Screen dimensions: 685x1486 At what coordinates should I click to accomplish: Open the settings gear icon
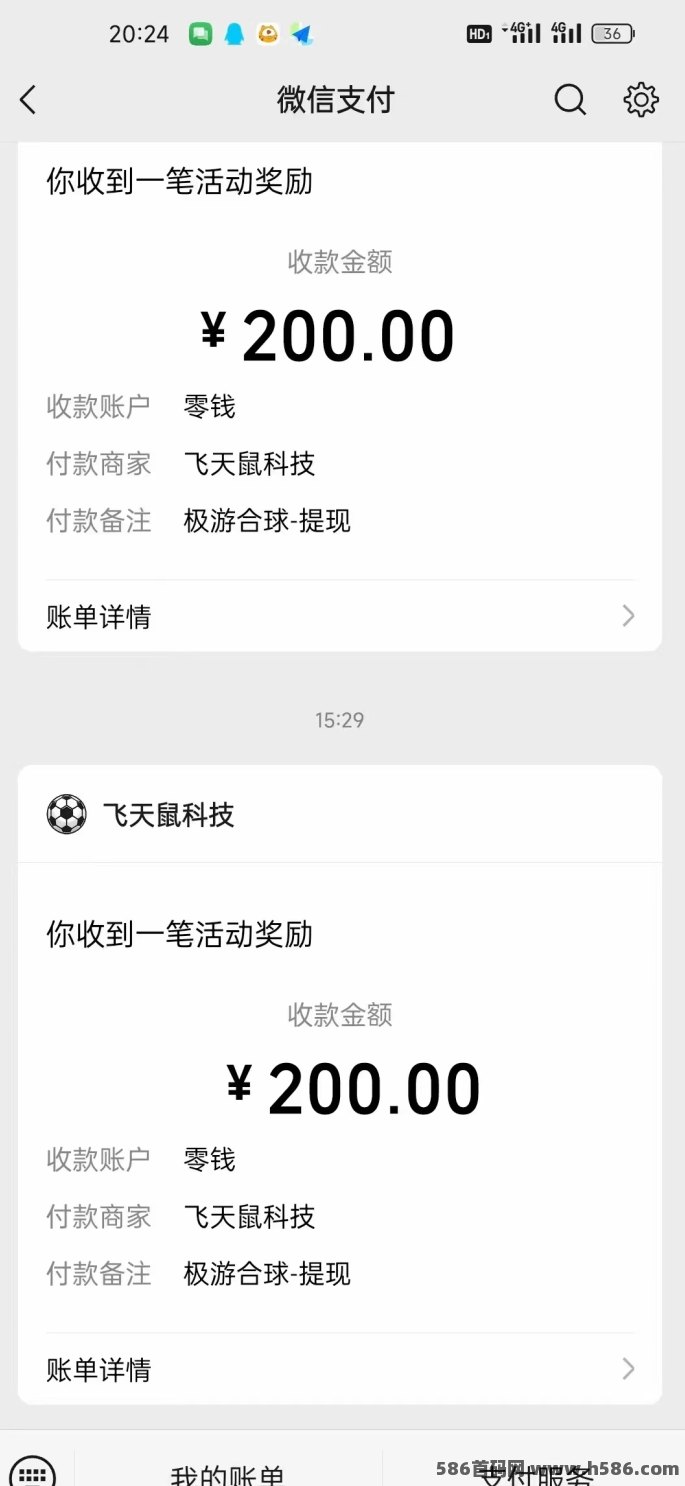coord(641,99)
